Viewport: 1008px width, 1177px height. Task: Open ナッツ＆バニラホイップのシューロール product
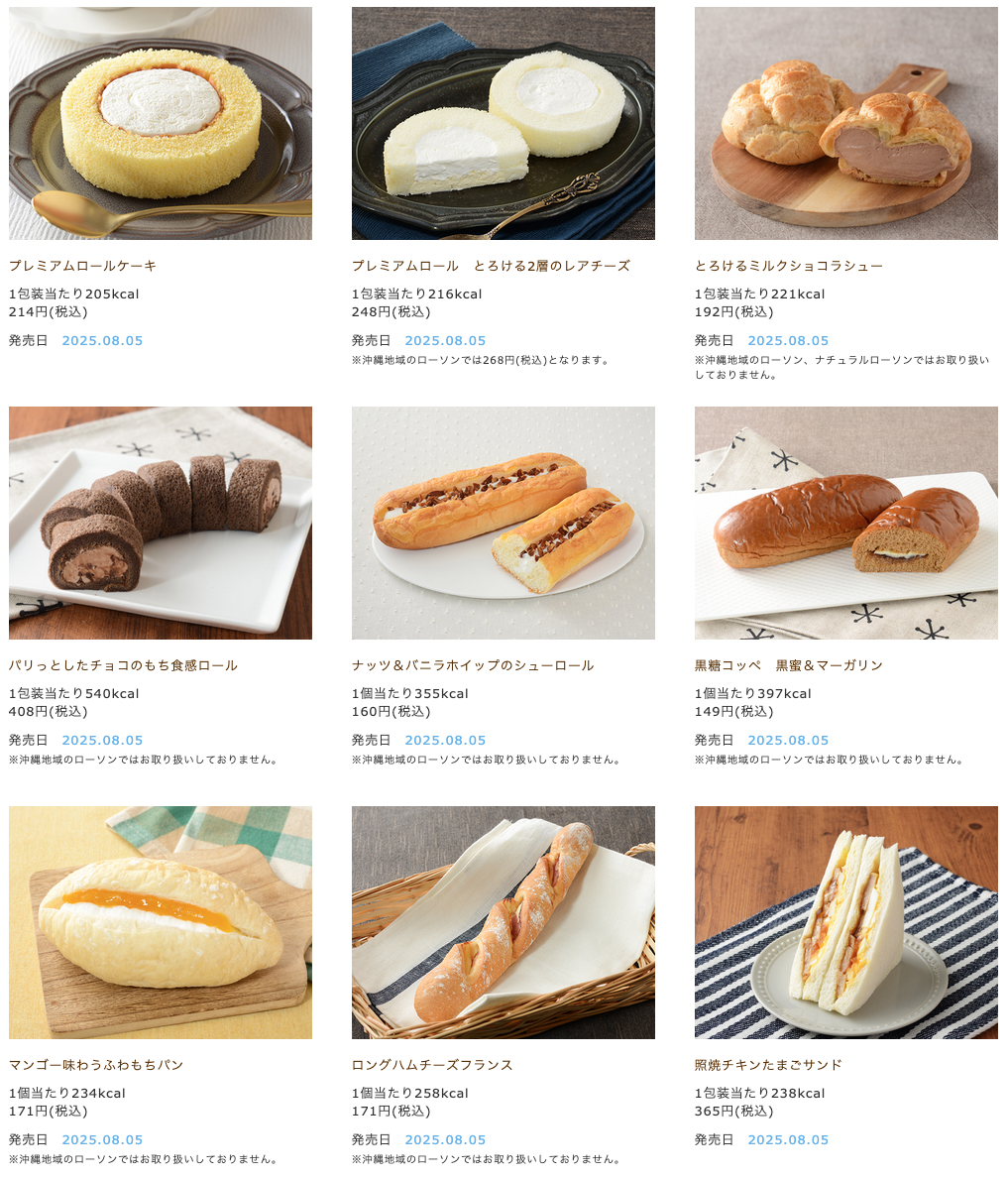(x=473, y=665)
